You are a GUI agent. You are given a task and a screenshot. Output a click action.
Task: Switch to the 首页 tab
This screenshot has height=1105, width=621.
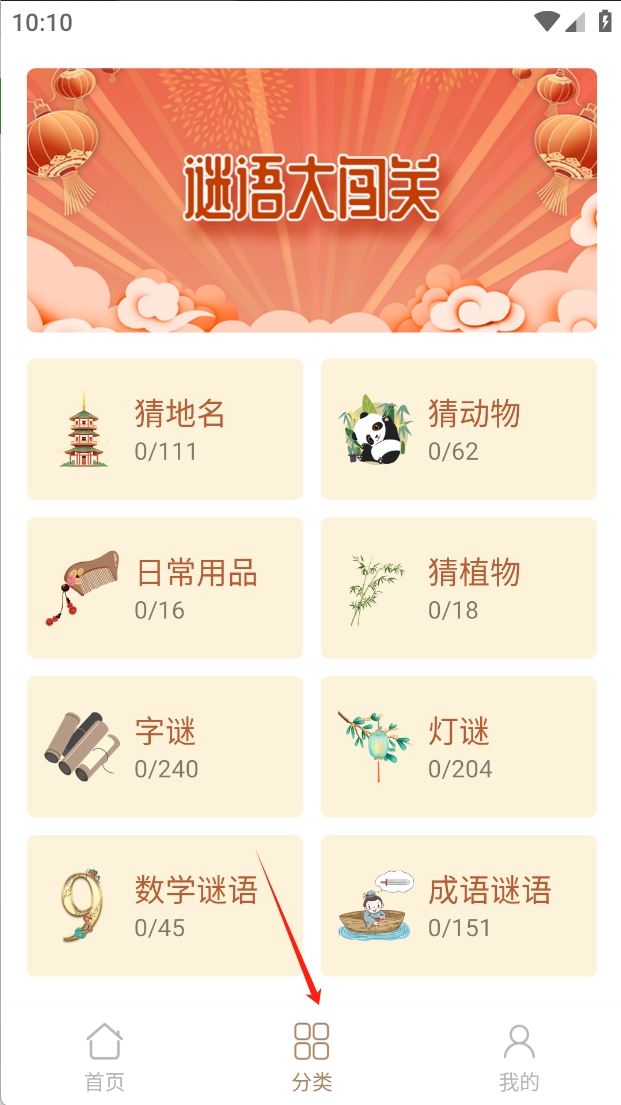104,1055
